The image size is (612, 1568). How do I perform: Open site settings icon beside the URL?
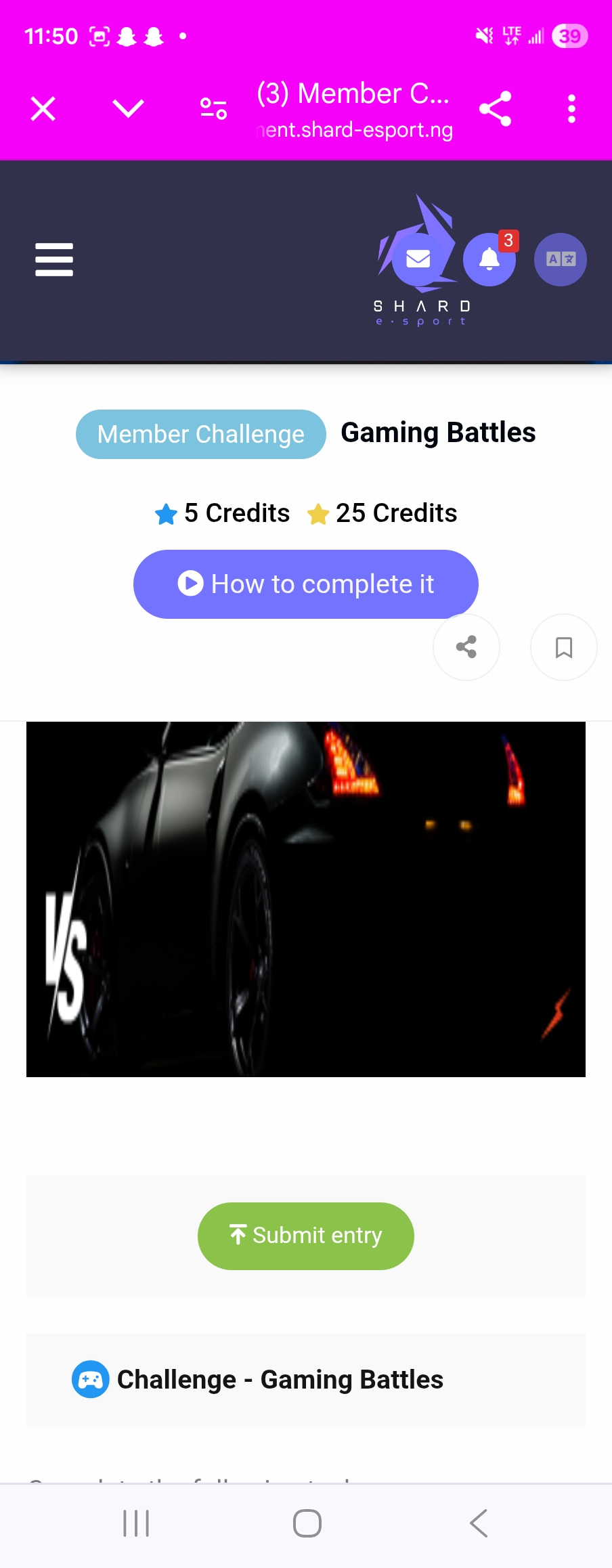[213, 108]
